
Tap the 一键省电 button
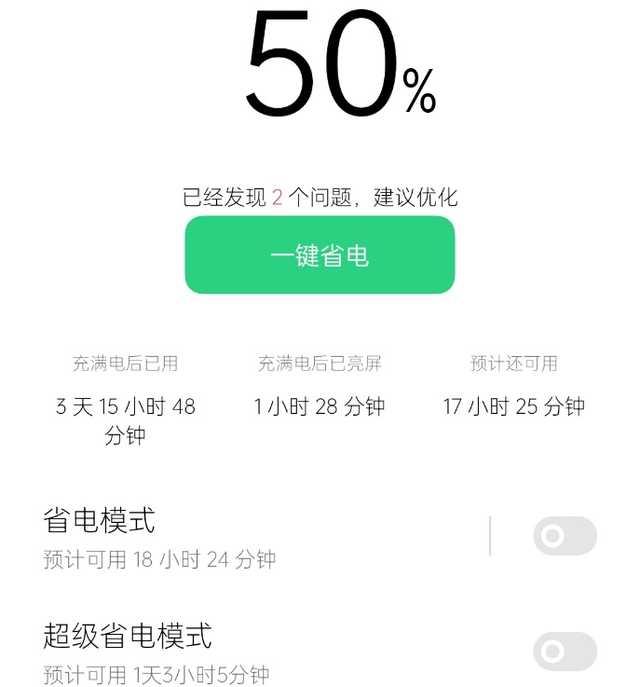[320, 255]
